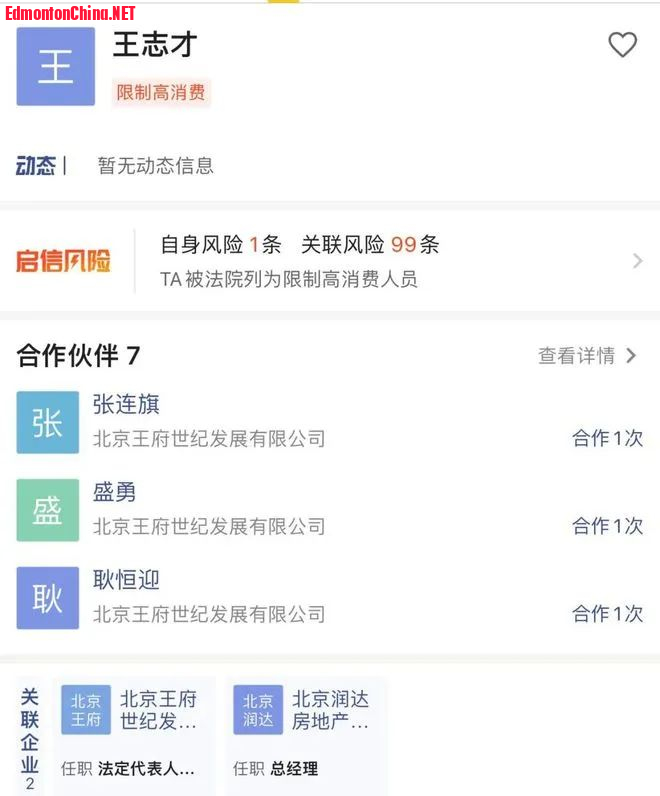View partner details via 查看详情
This screenshot has width=660, height=796.
pyautogui.click(x=587, y=355)
